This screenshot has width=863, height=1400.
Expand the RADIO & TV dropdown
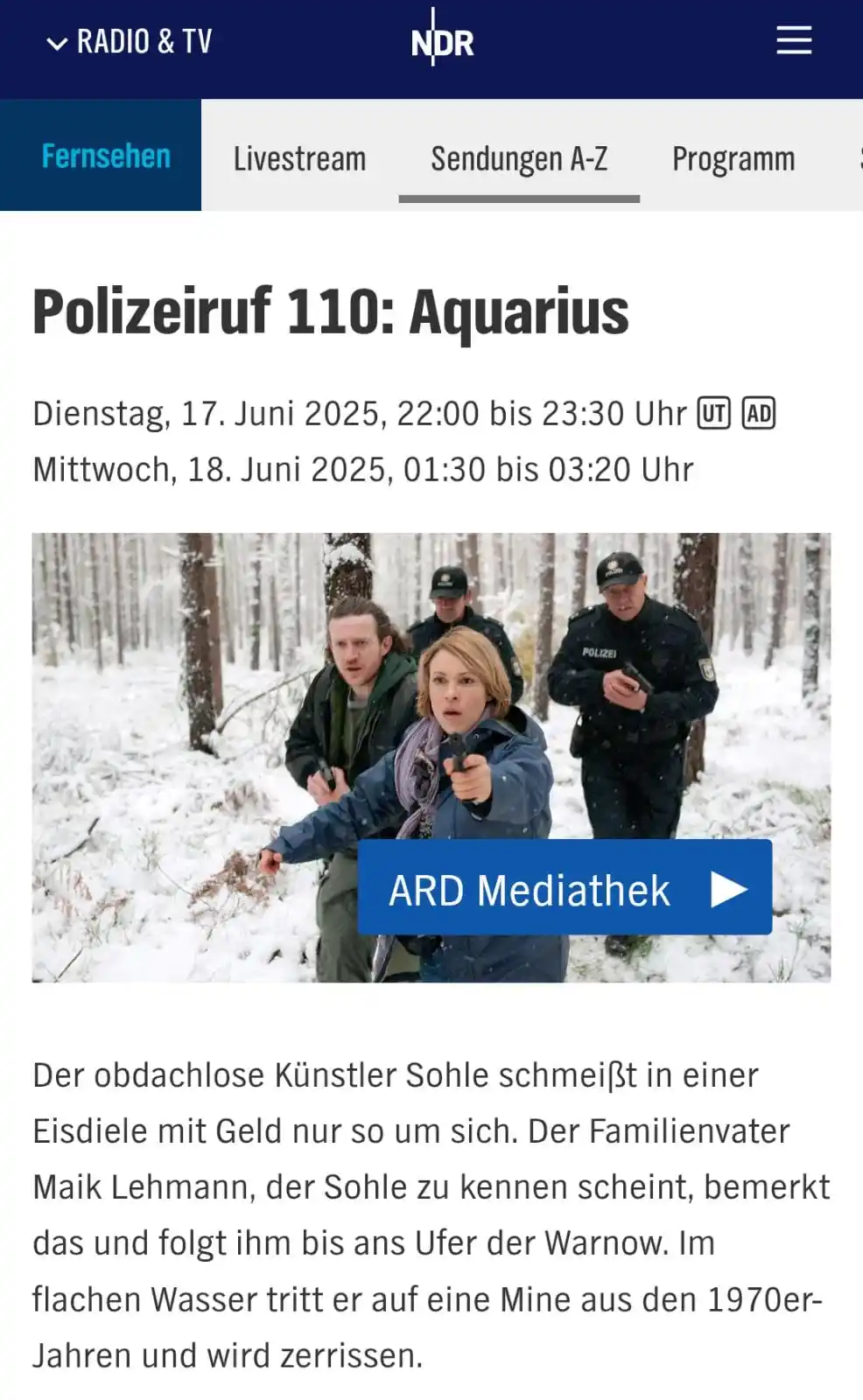pyautogui.click(x=129, y=42)
